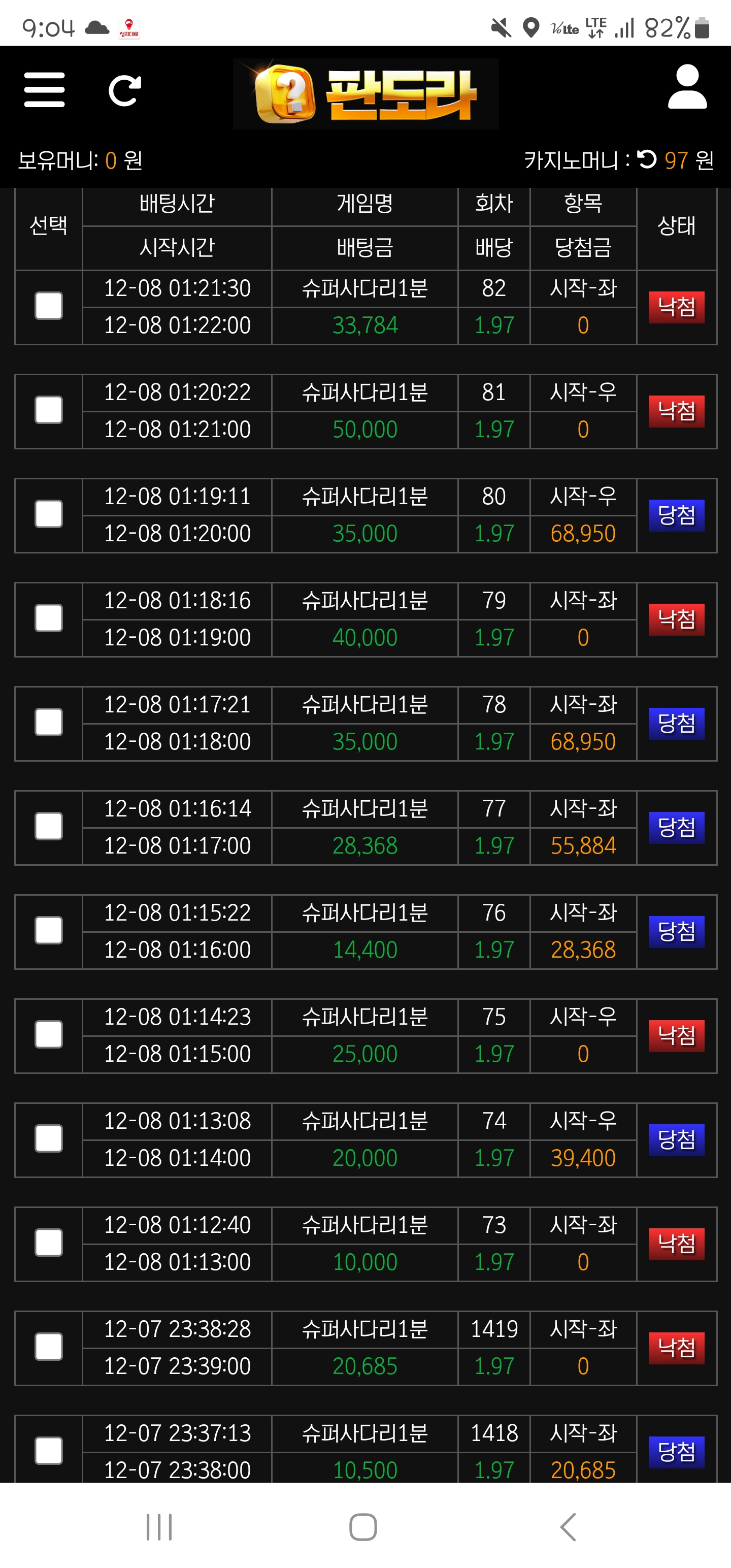Image resolution: width=731 pixels, height=1568 pixels.
Task: Refresh casino money balance icon
Action: click(x=646, y=159)
